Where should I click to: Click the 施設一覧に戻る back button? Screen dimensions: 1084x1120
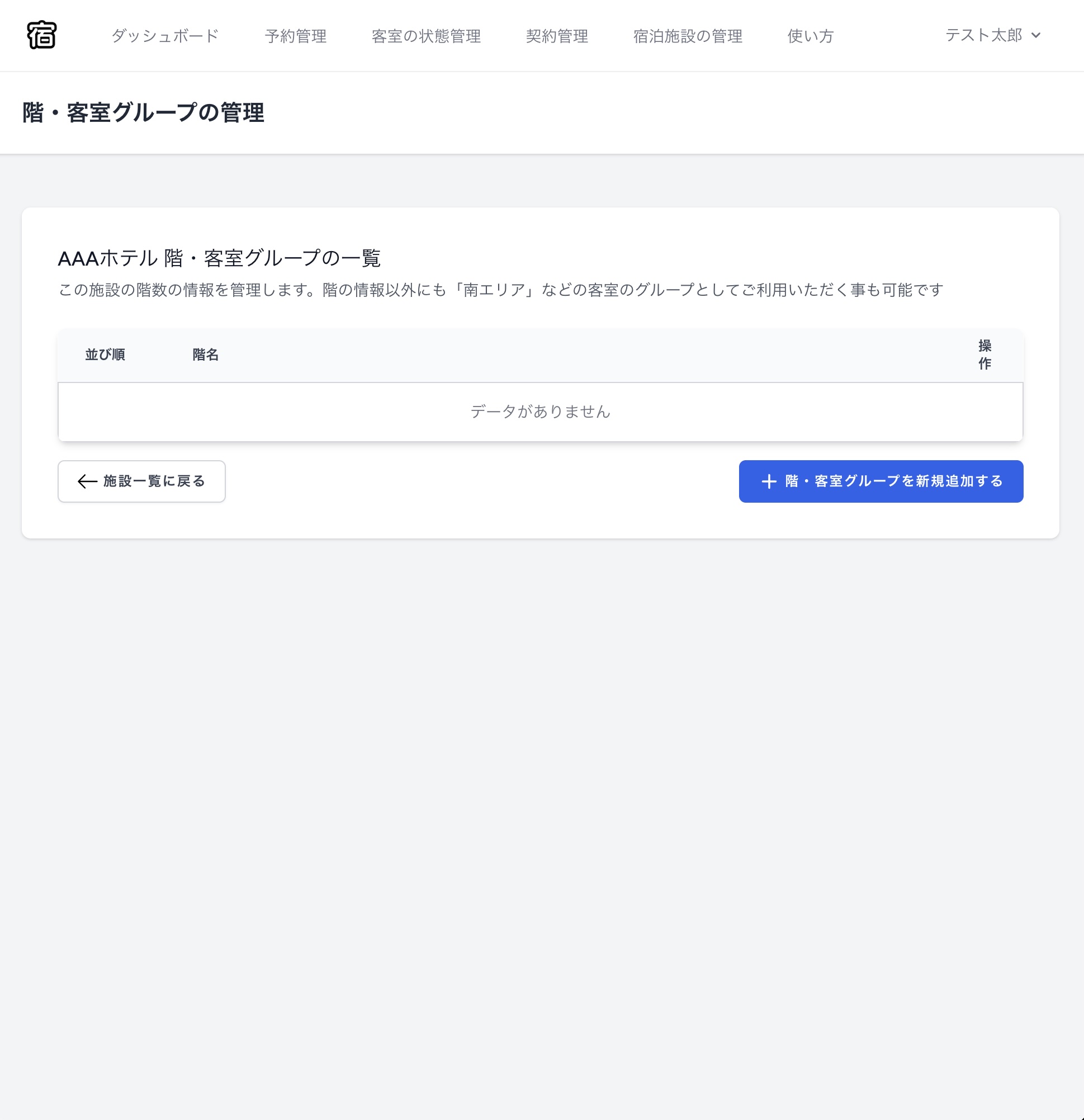141,481
